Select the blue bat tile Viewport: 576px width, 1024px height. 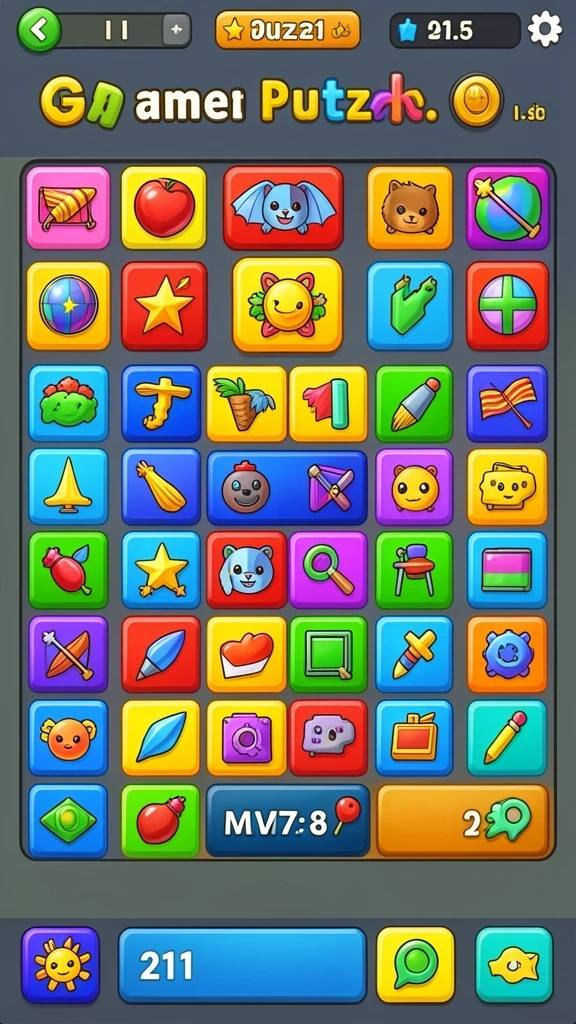pyautogui.click(x=283, y=207)
